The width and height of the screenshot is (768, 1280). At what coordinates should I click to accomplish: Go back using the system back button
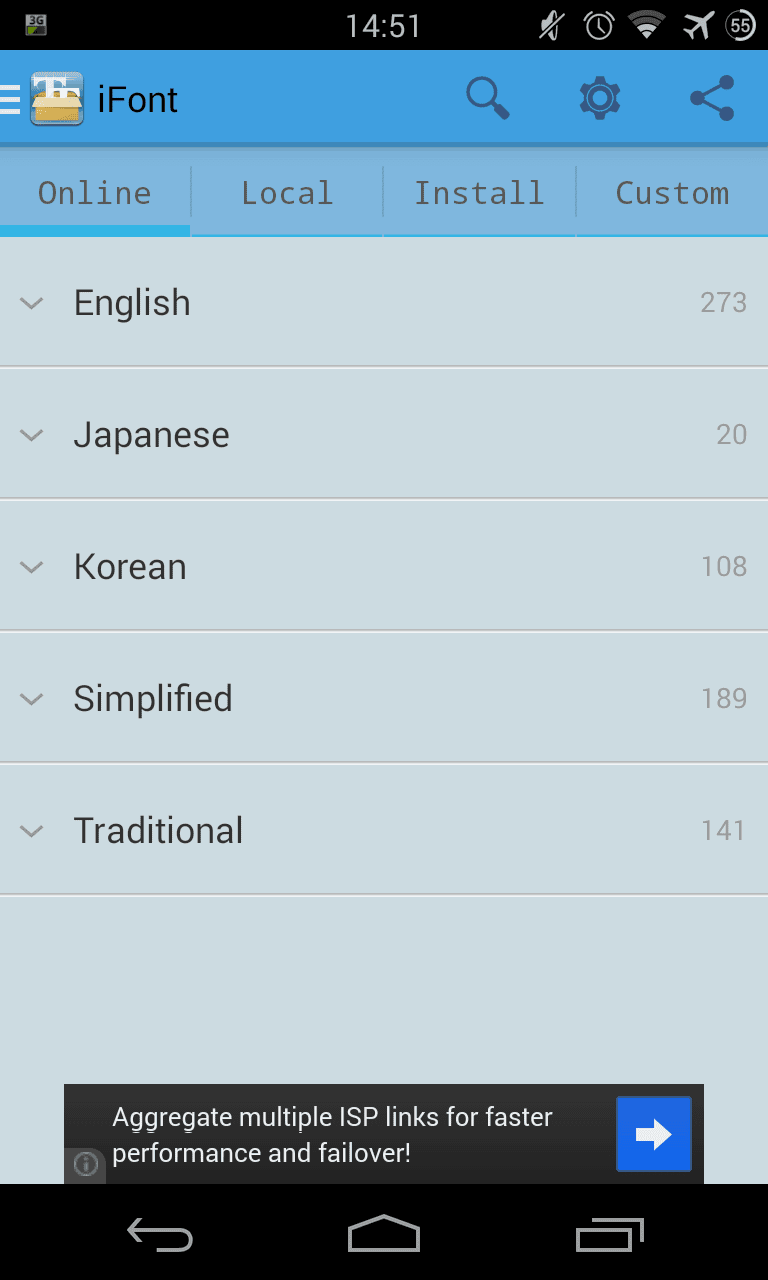coord(160,1235)
